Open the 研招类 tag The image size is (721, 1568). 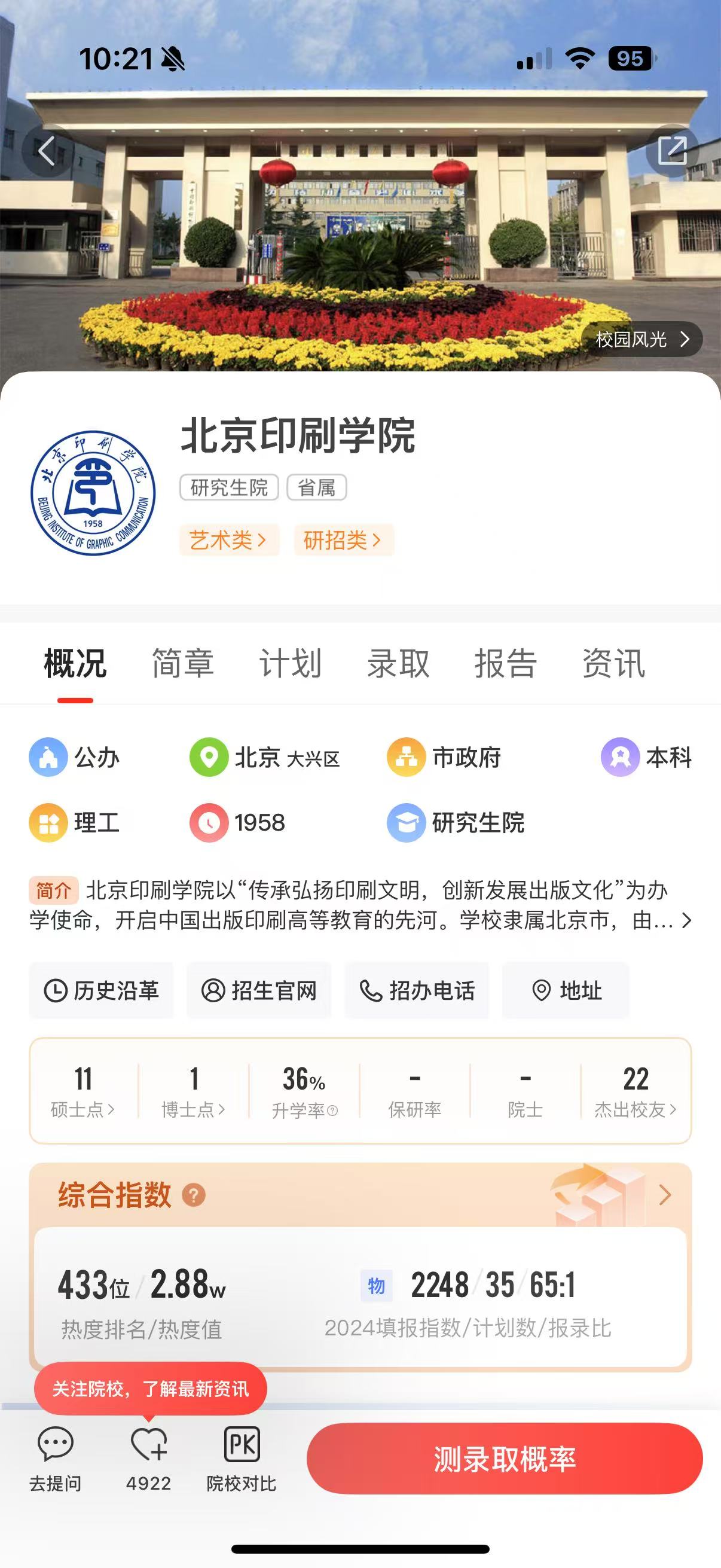pos(343,540)
